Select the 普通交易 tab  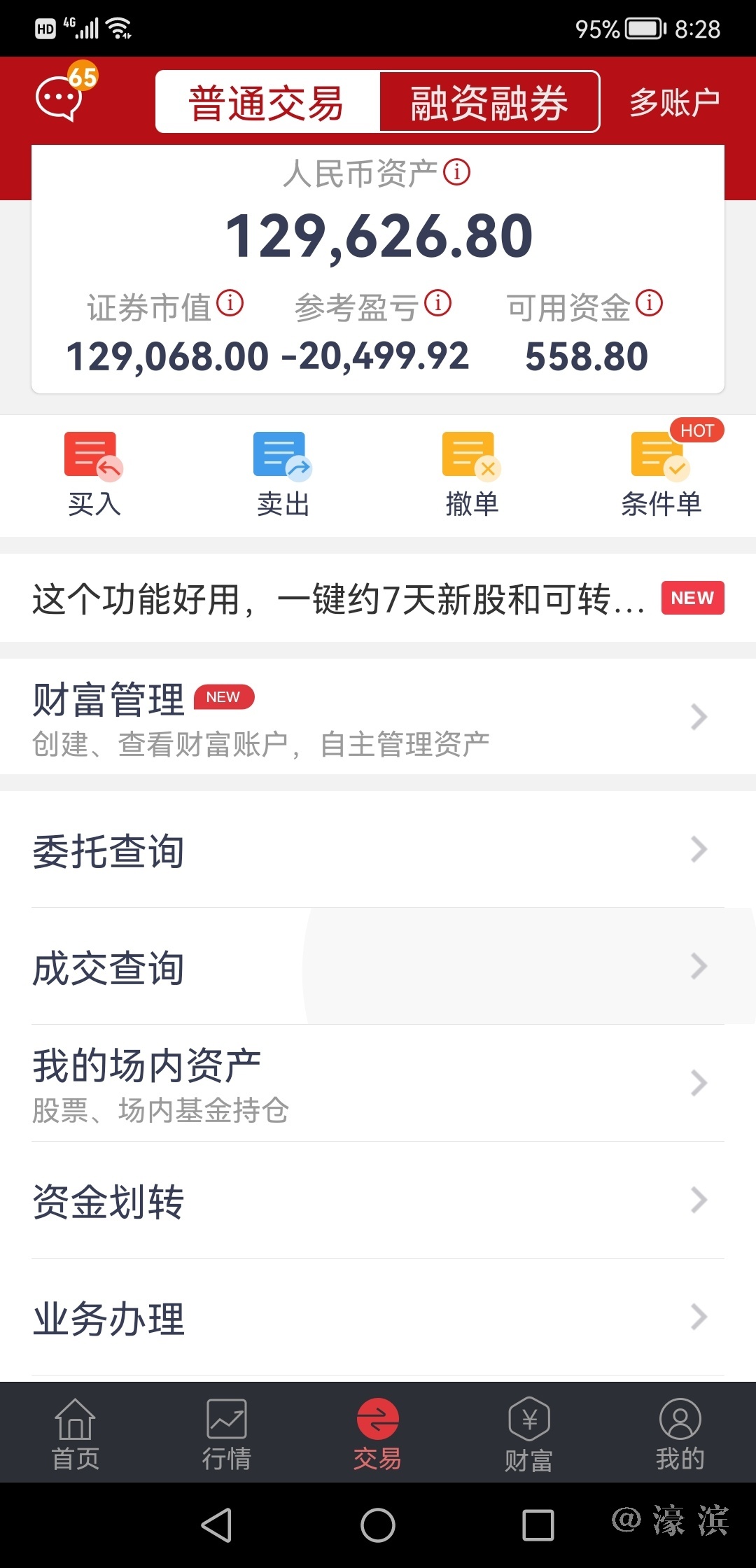(267, 102)
